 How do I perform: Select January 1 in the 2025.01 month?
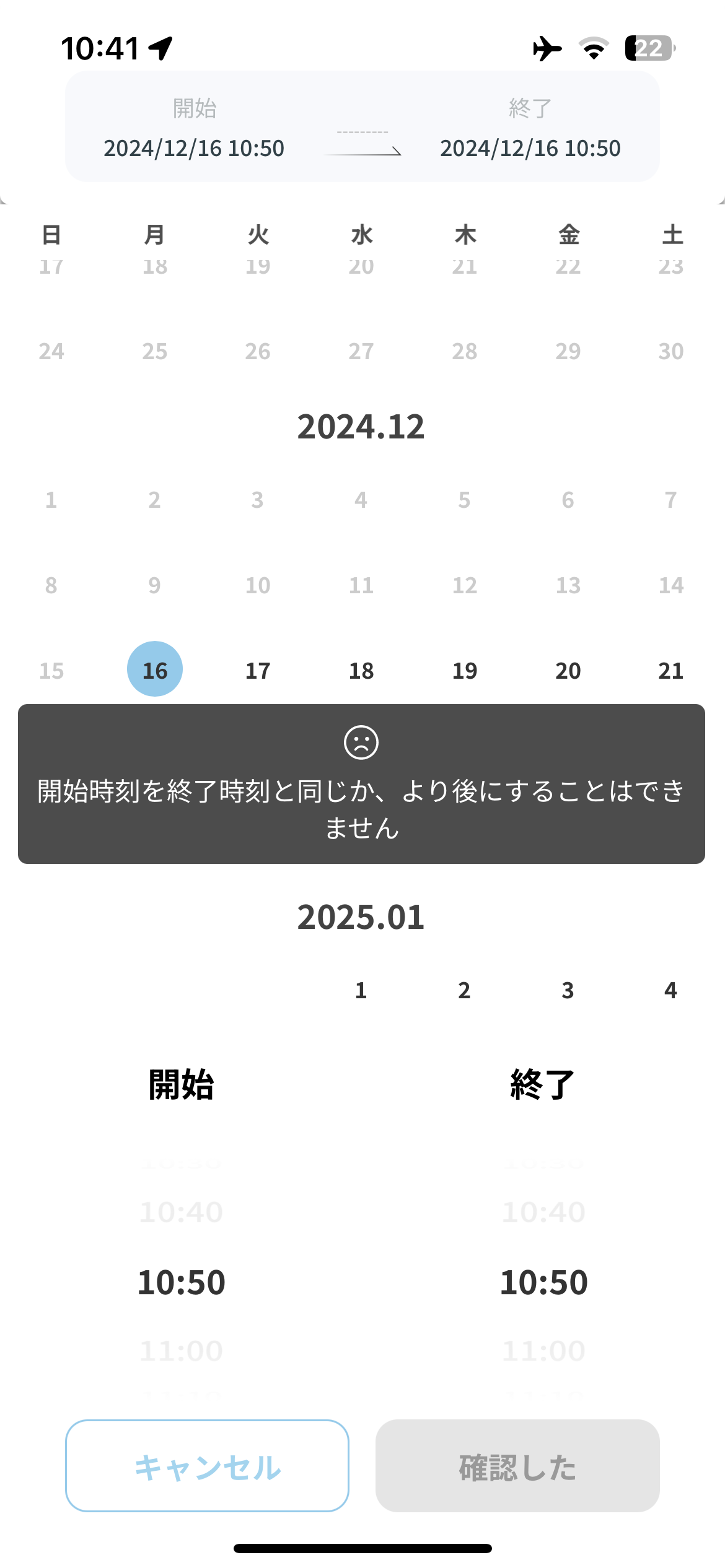point(361,990)
